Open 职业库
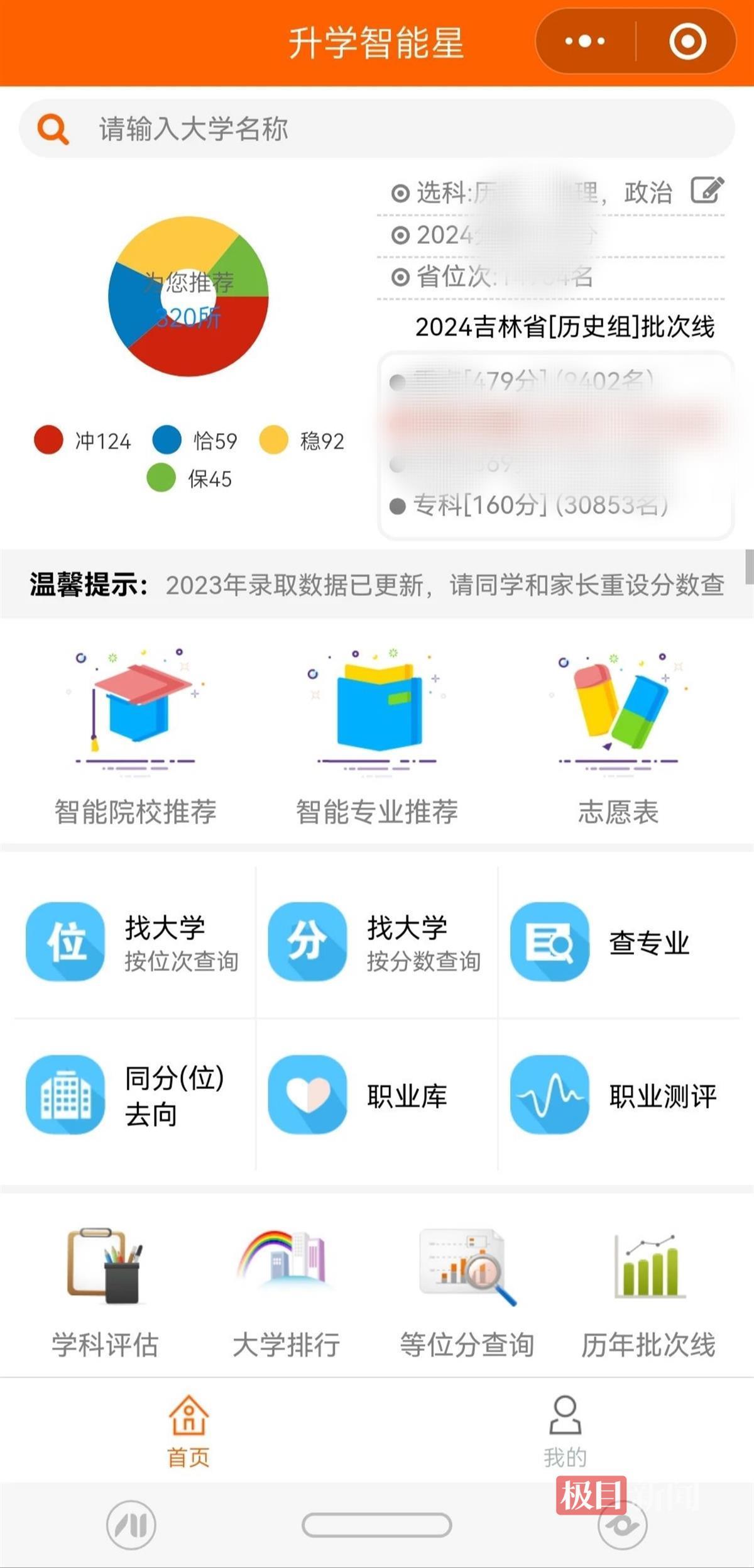Viewport: 754px width, 1568px height. tap(376, 1095)
